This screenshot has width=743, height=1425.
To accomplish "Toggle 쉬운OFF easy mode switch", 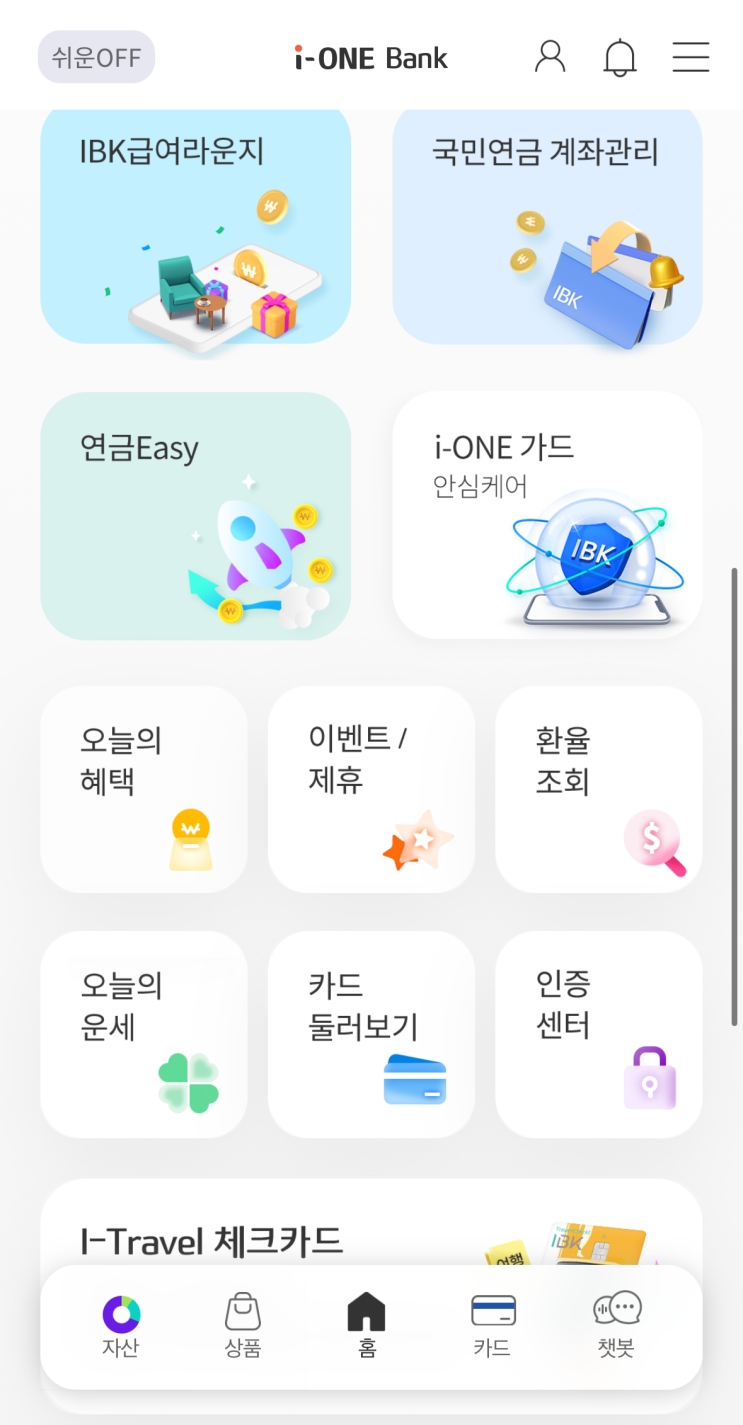I will click(96, 57).
